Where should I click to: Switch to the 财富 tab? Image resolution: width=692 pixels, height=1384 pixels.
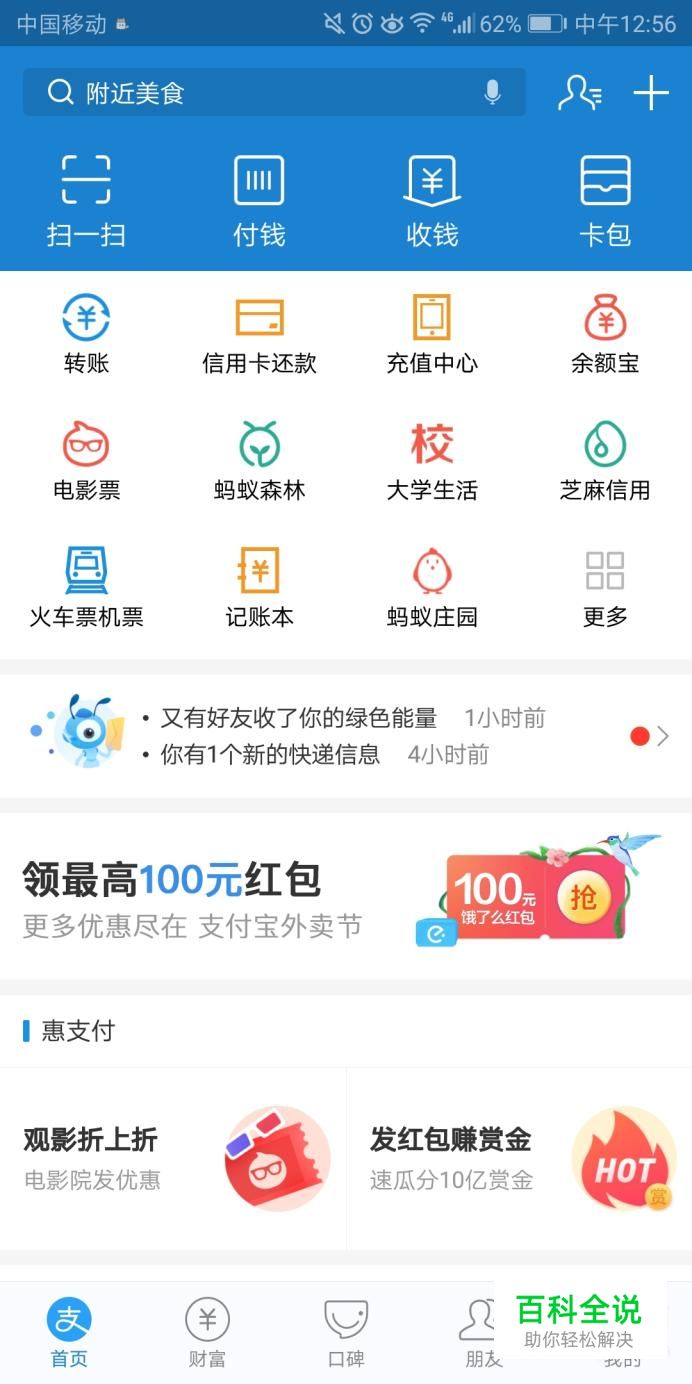pos(207,1332)
